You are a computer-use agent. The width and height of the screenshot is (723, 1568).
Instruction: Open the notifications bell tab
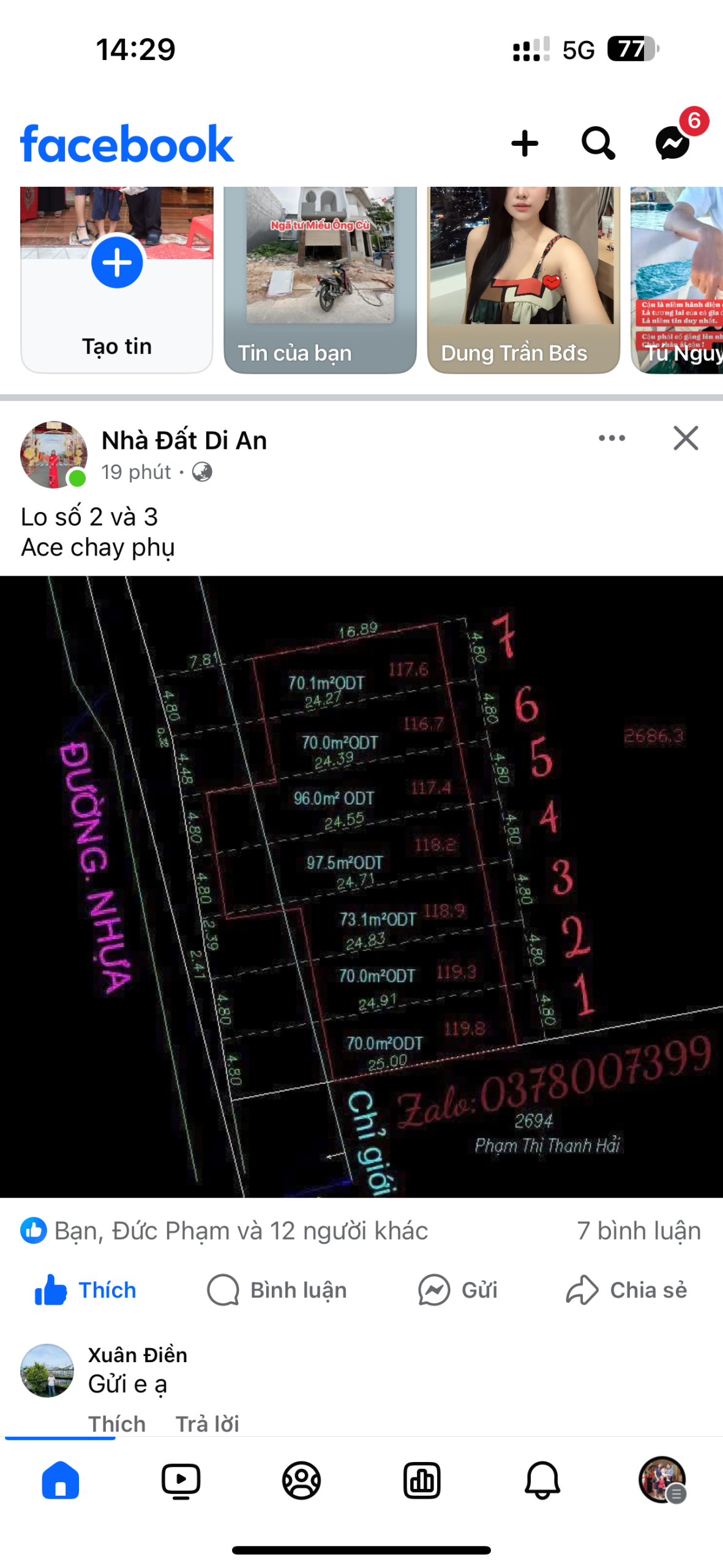[542, 1481]
